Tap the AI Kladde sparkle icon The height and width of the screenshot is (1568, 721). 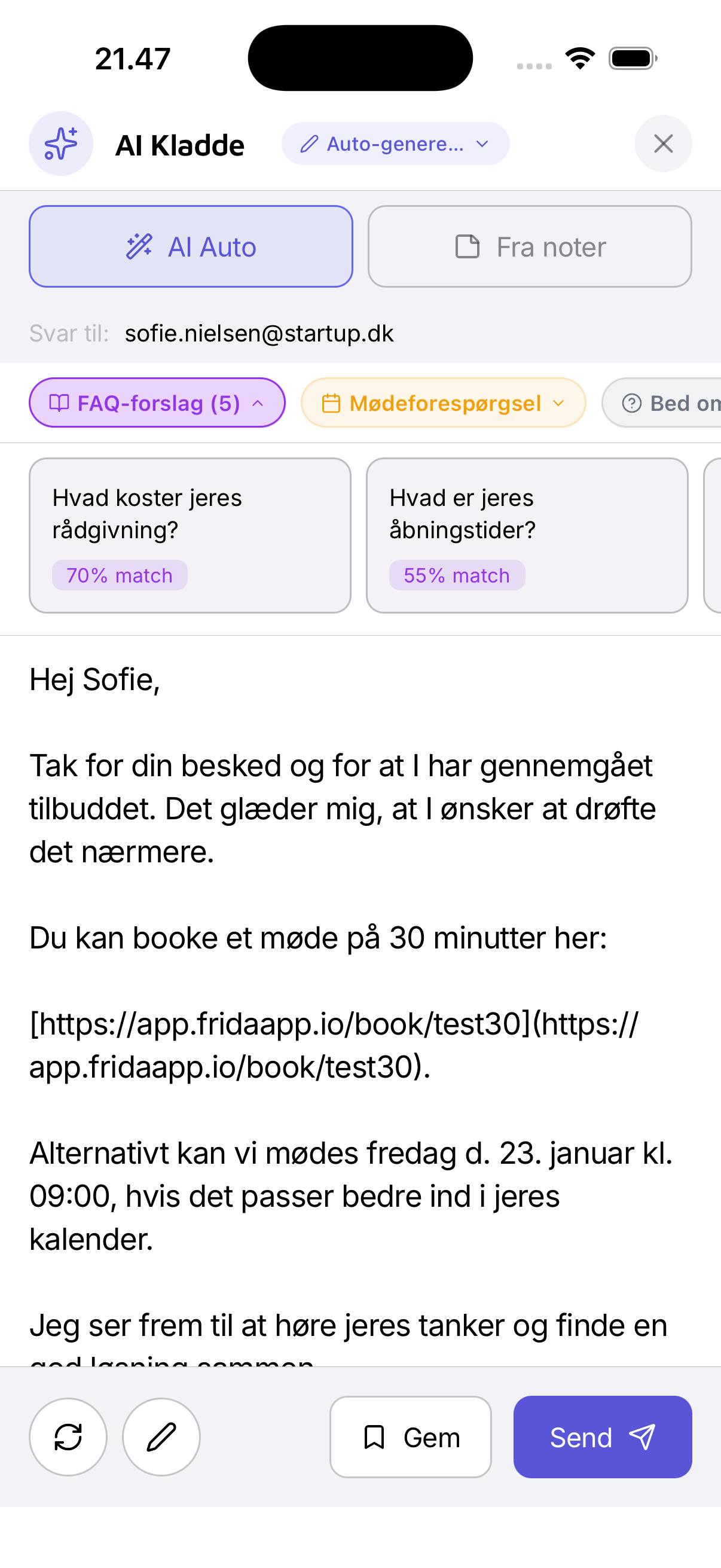click(x=60, y=144)
